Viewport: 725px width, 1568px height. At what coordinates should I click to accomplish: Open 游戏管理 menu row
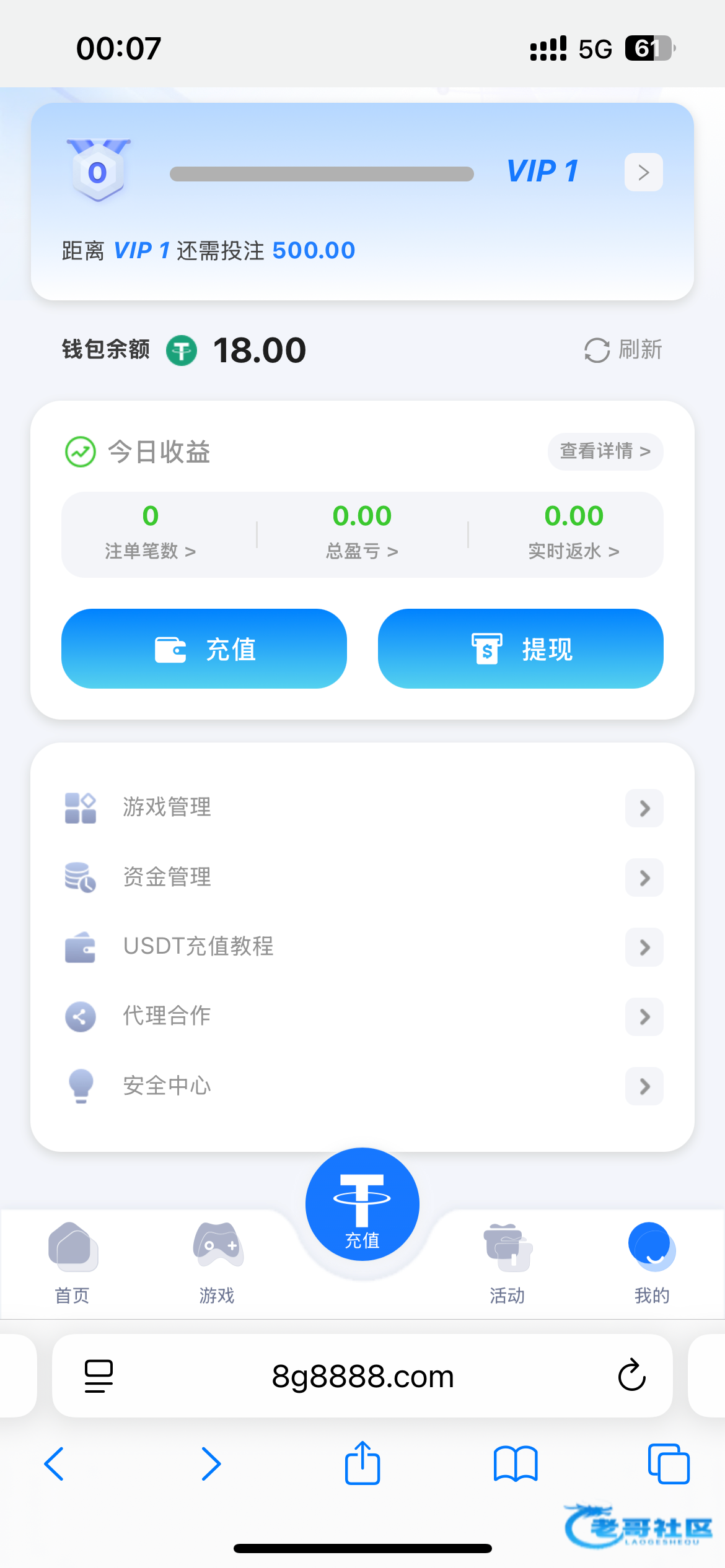[x=362, y=808]
